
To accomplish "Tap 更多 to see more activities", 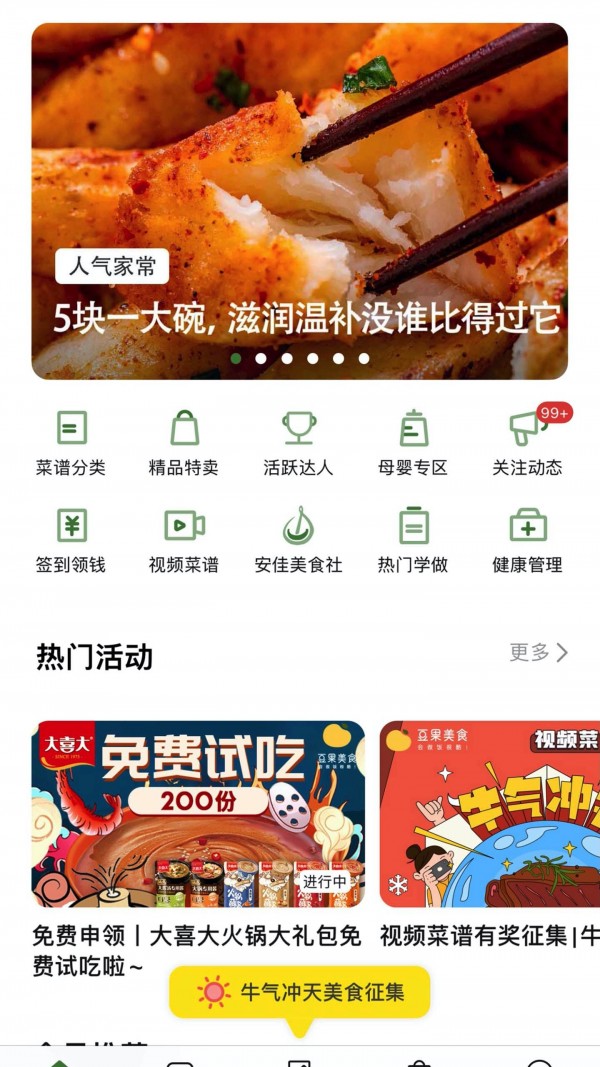I will [538, 653].
